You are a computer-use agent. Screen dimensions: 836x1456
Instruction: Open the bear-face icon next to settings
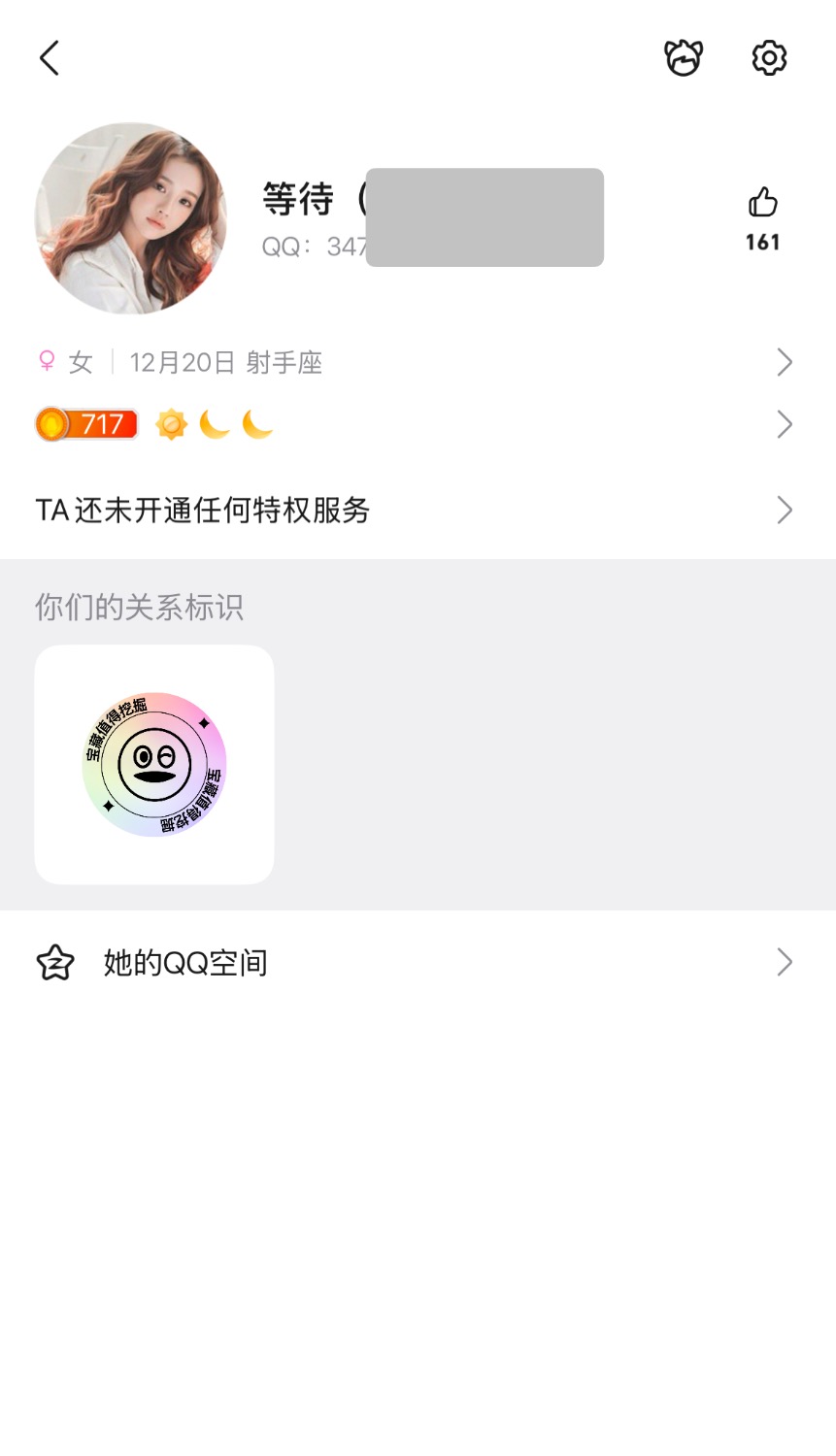[x=684, y=58]
